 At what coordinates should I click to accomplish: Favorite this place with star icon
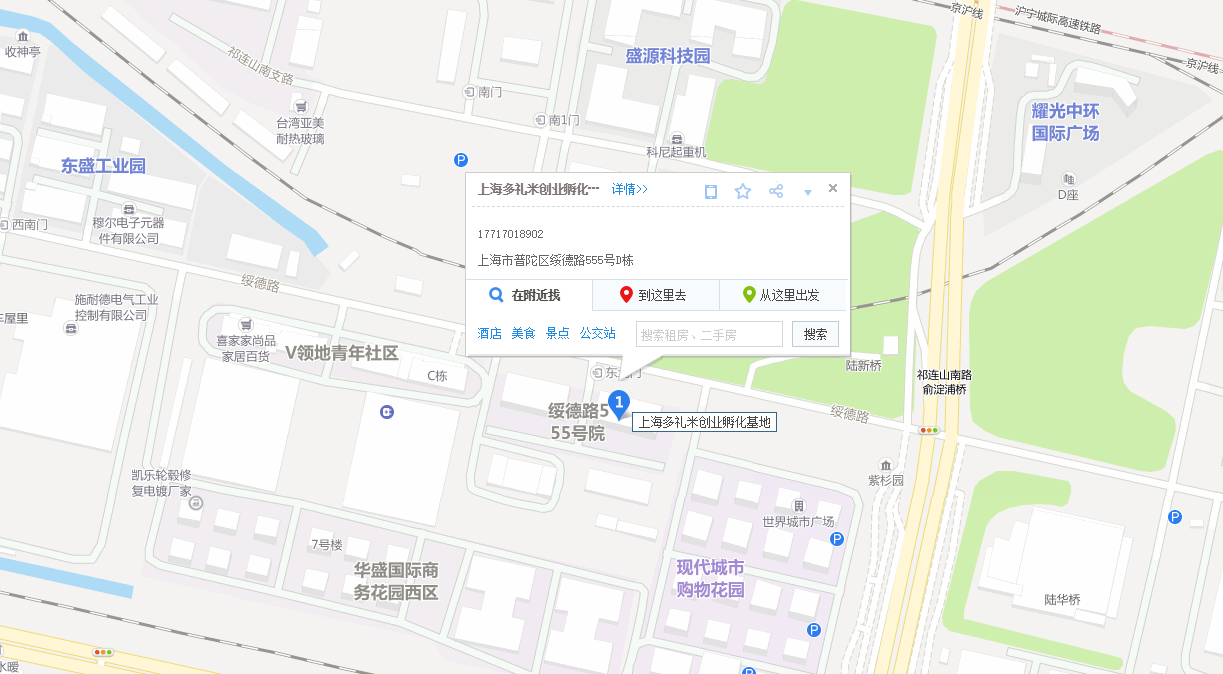click(742, 191)
